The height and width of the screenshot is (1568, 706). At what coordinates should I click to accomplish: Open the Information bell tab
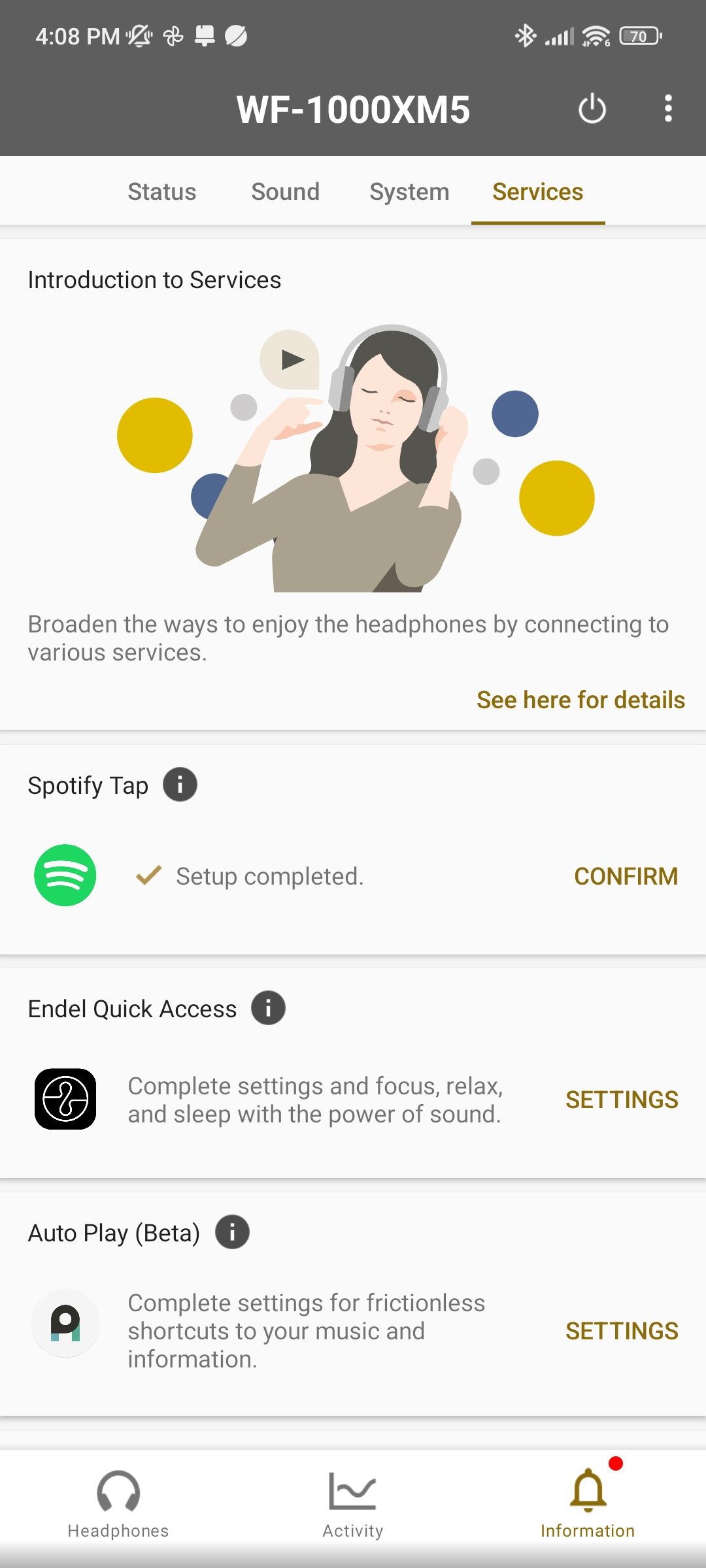point(588,1503)
